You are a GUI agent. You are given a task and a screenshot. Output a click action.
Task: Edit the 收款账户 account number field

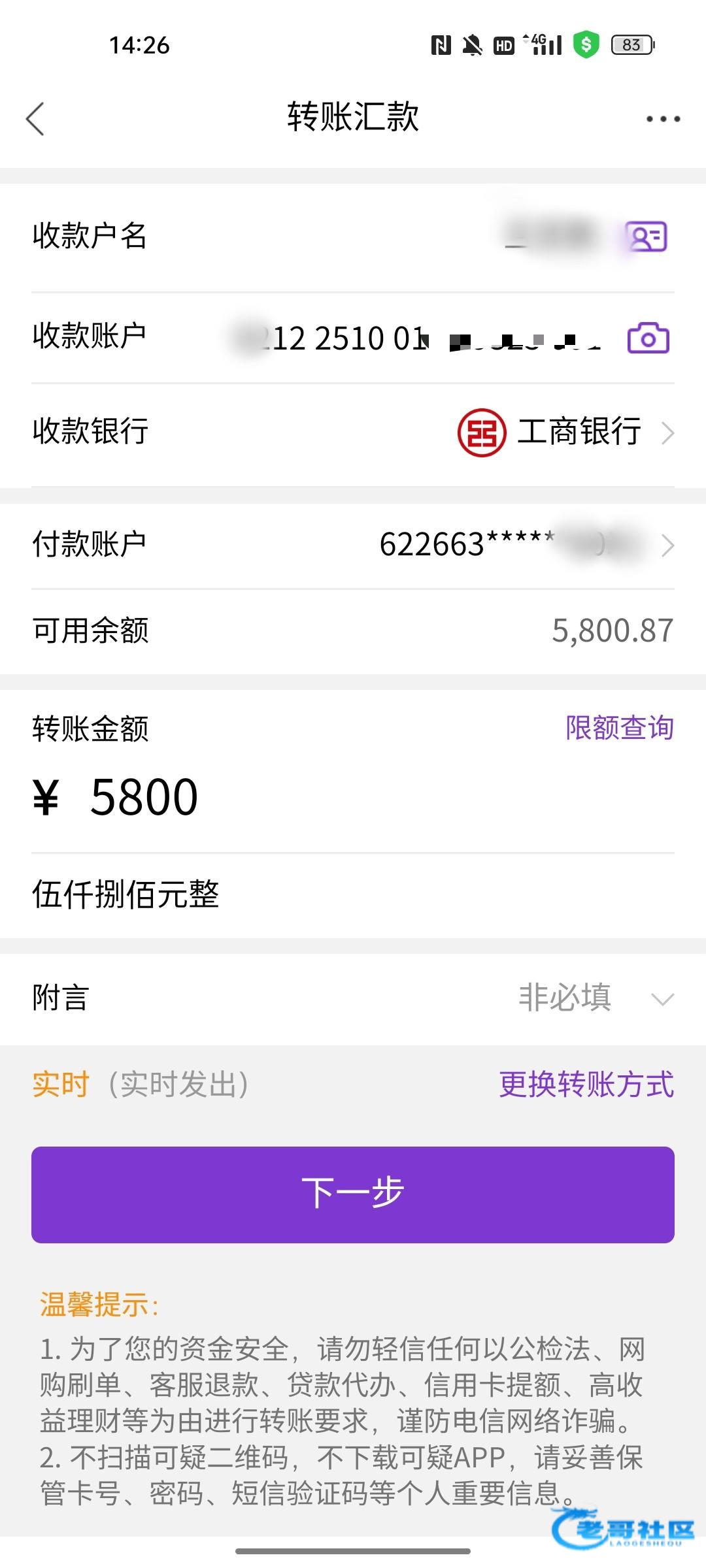(418, 338)
